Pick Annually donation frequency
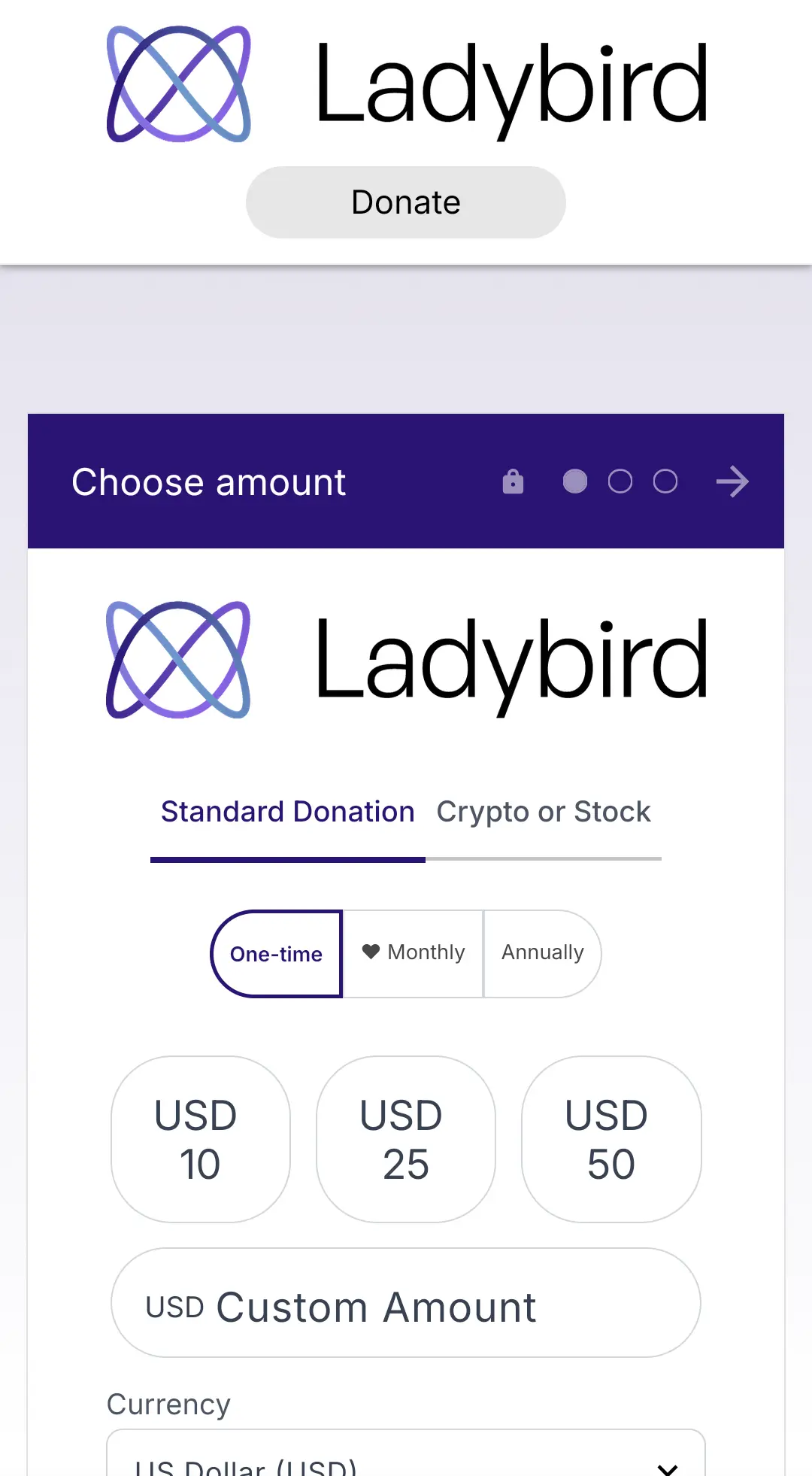 tap(542, 953)
